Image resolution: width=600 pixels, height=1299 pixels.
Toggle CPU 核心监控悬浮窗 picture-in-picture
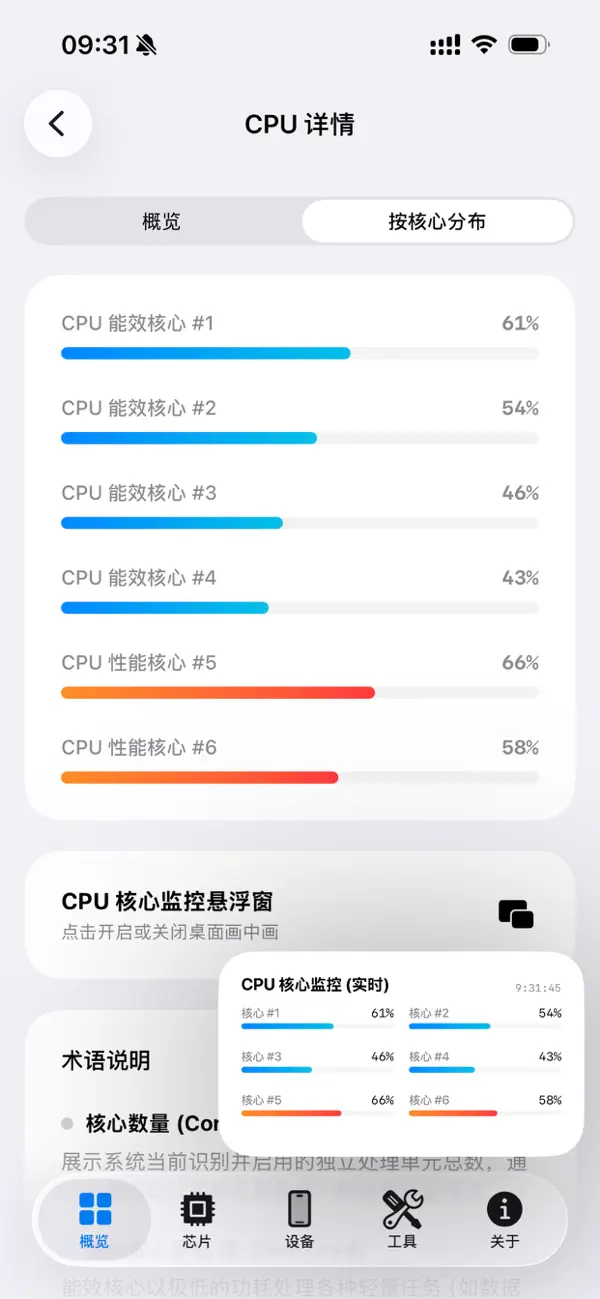pyautogui.click(x=516, y=914)
